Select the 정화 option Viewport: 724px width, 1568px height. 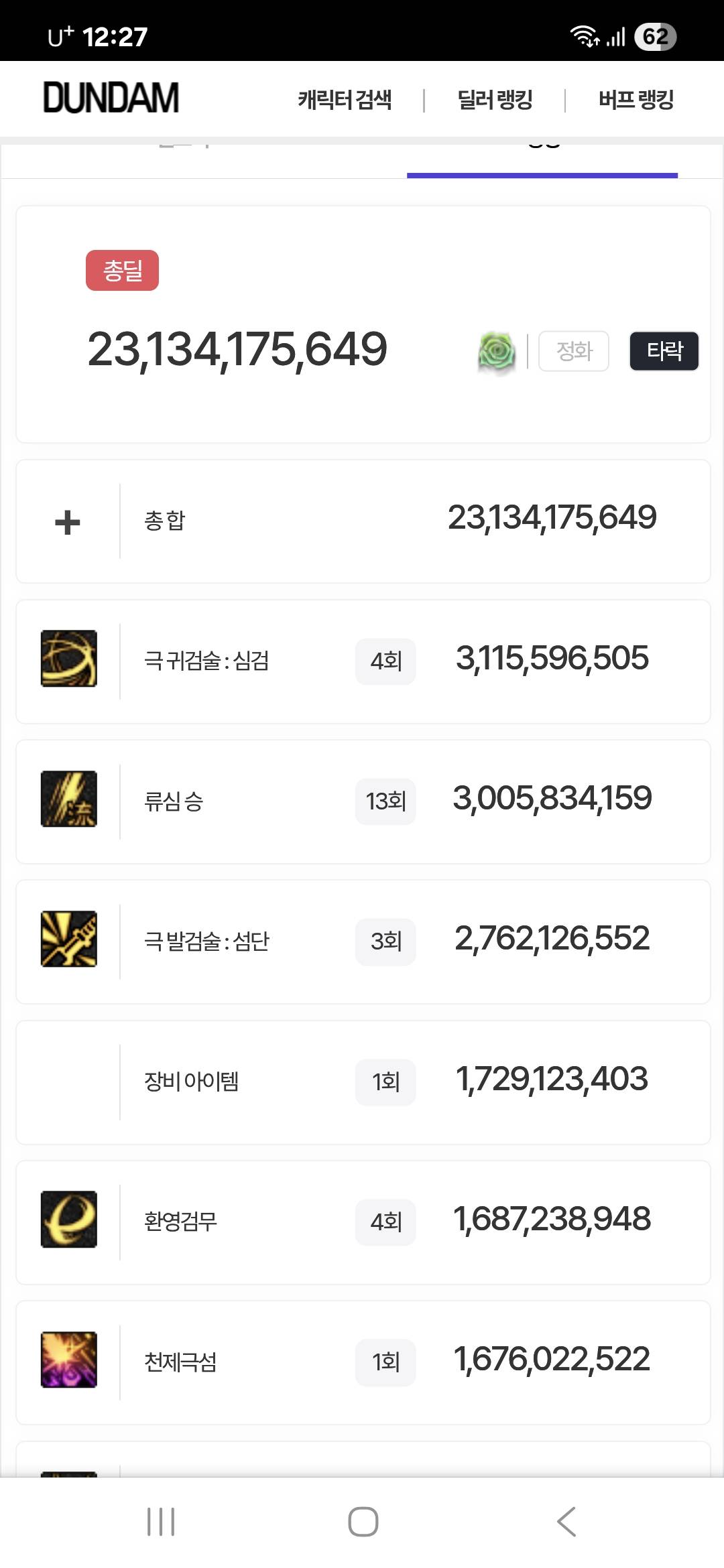coord(574,351)
